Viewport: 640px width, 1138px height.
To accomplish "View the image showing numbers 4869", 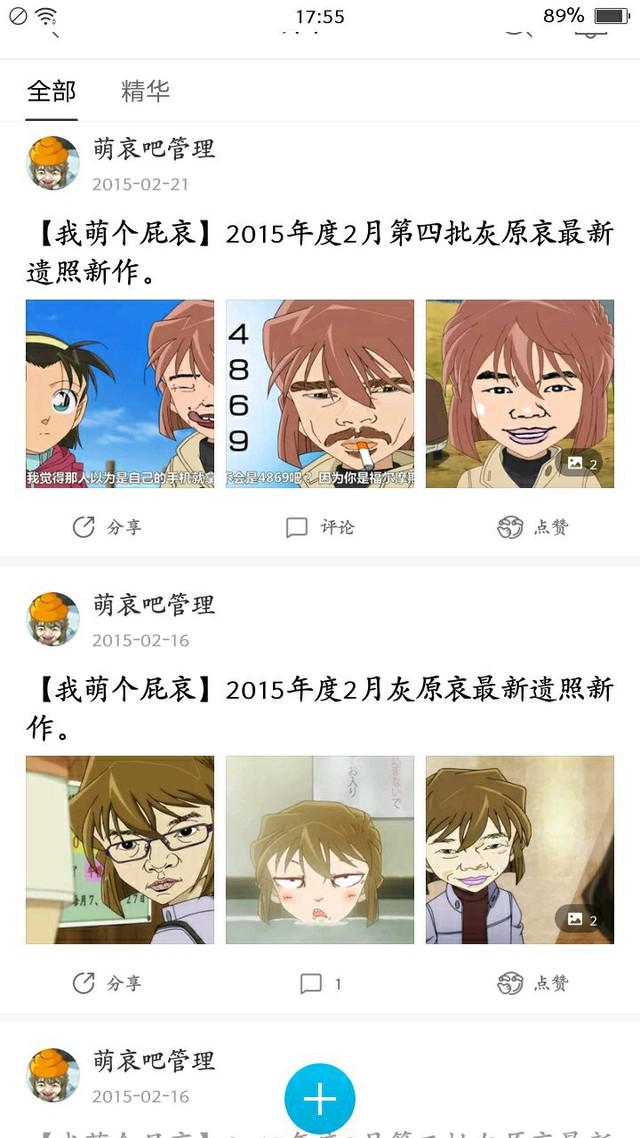I will pyautogui.click(x=320, y=394).
